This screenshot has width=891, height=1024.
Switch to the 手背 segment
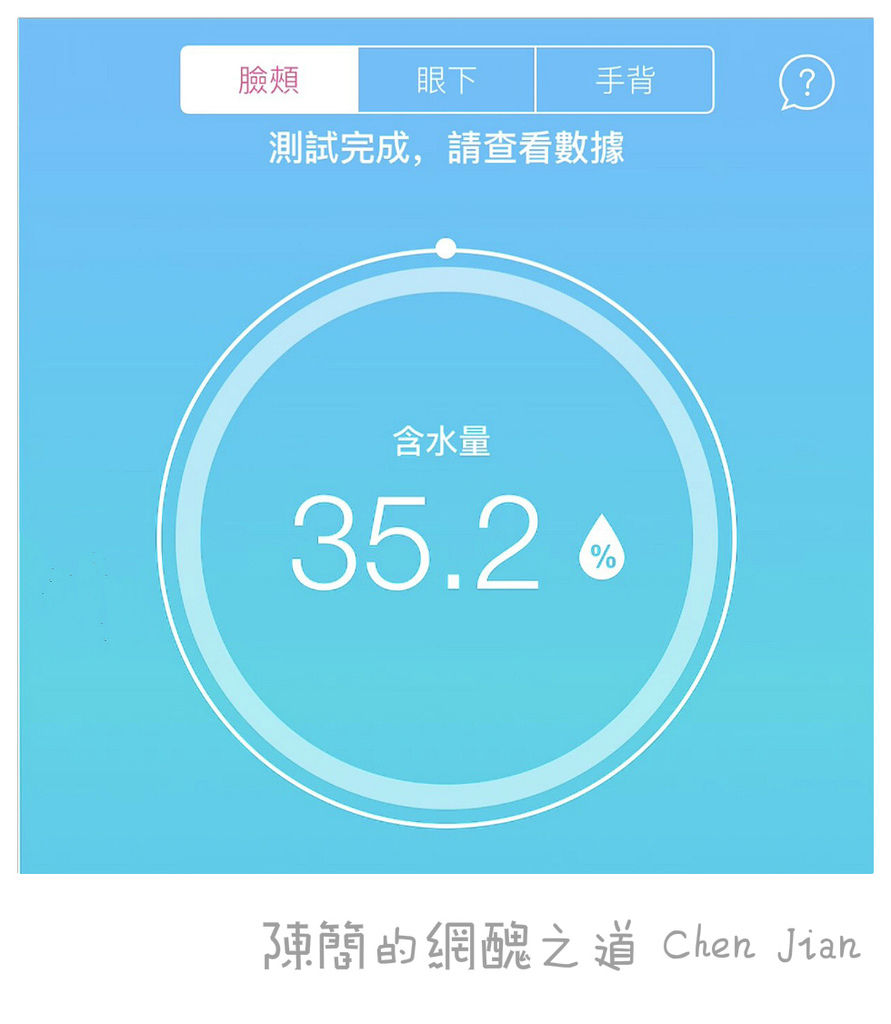click(x=624, y=80)
